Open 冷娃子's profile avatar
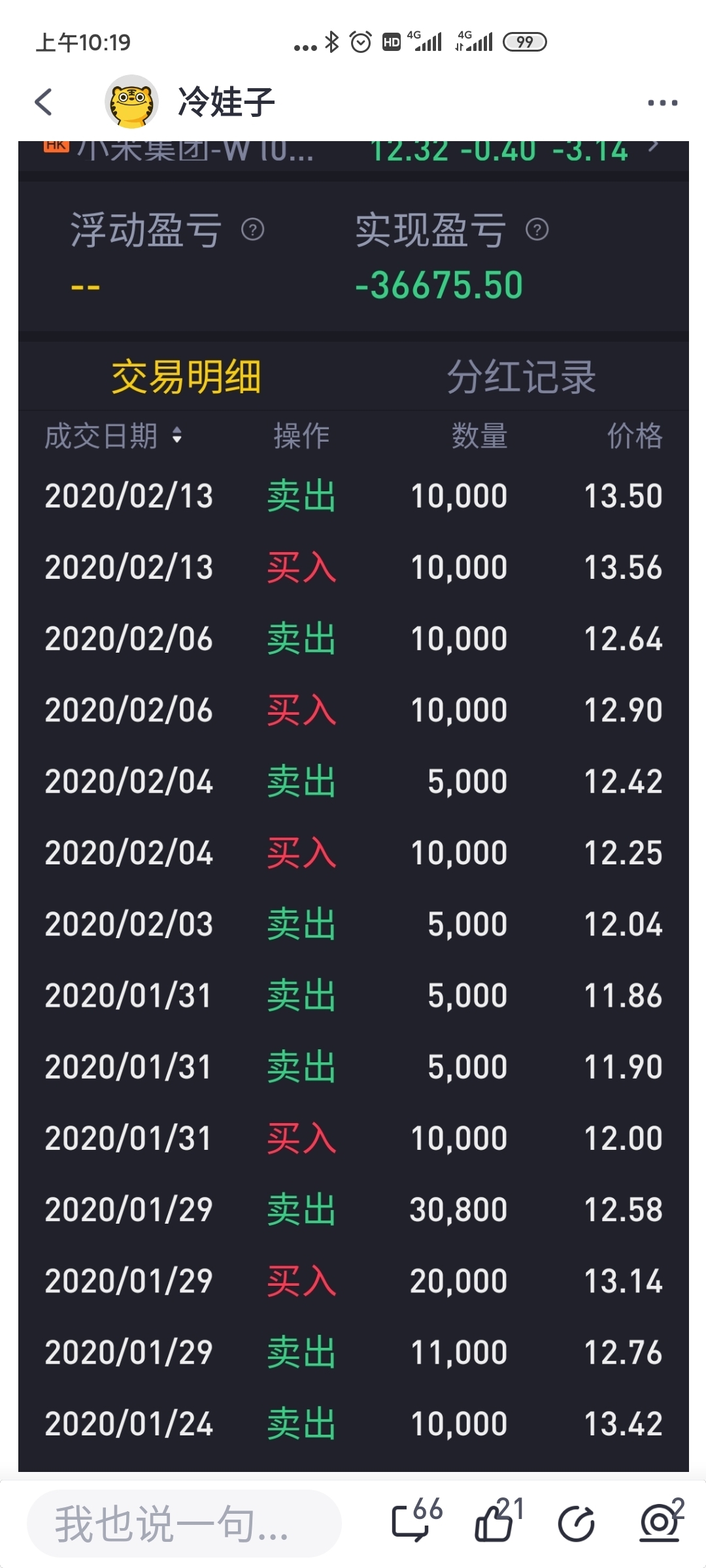The width and height of the screenshot is (706, 1568). coord(131,102)
